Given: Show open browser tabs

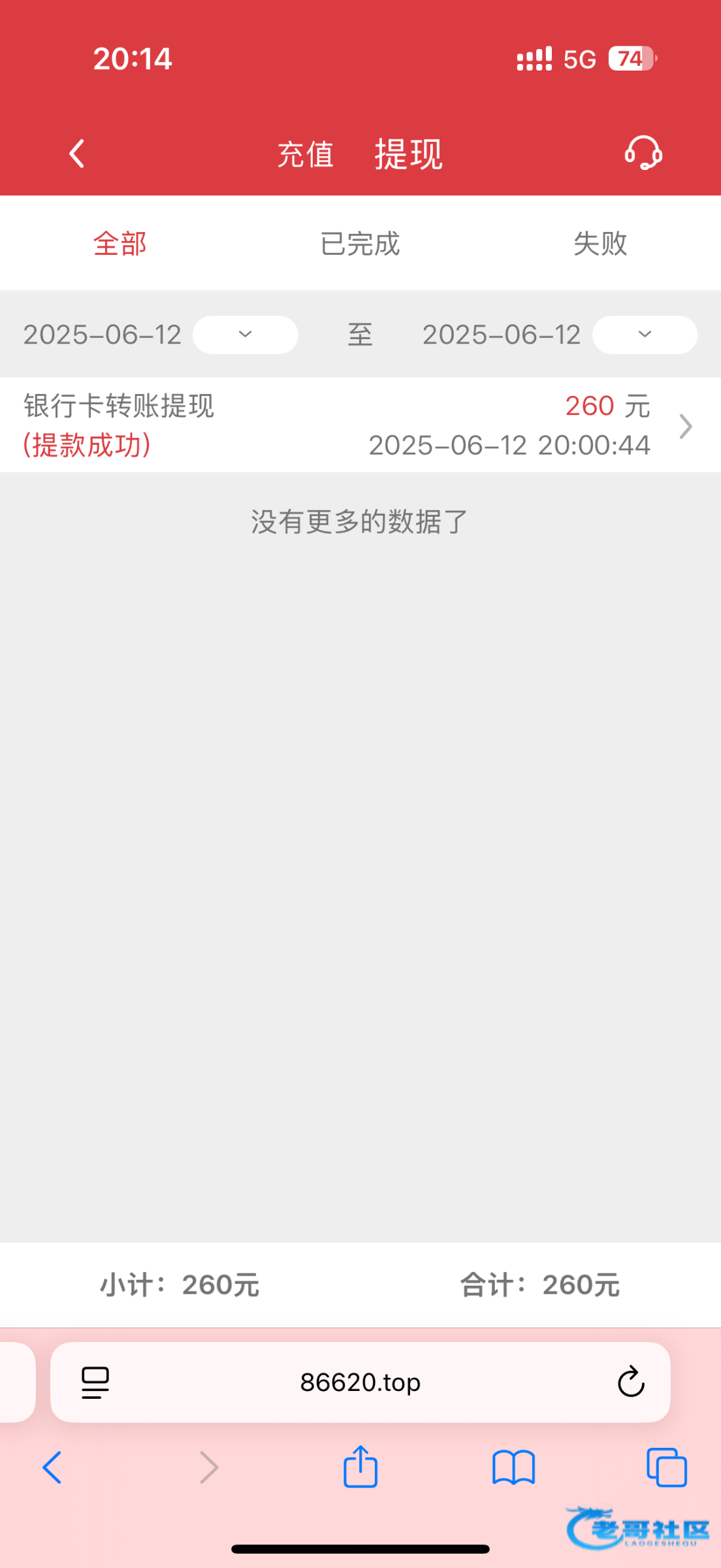Looking at the screenshot, I should [667, 1467].
